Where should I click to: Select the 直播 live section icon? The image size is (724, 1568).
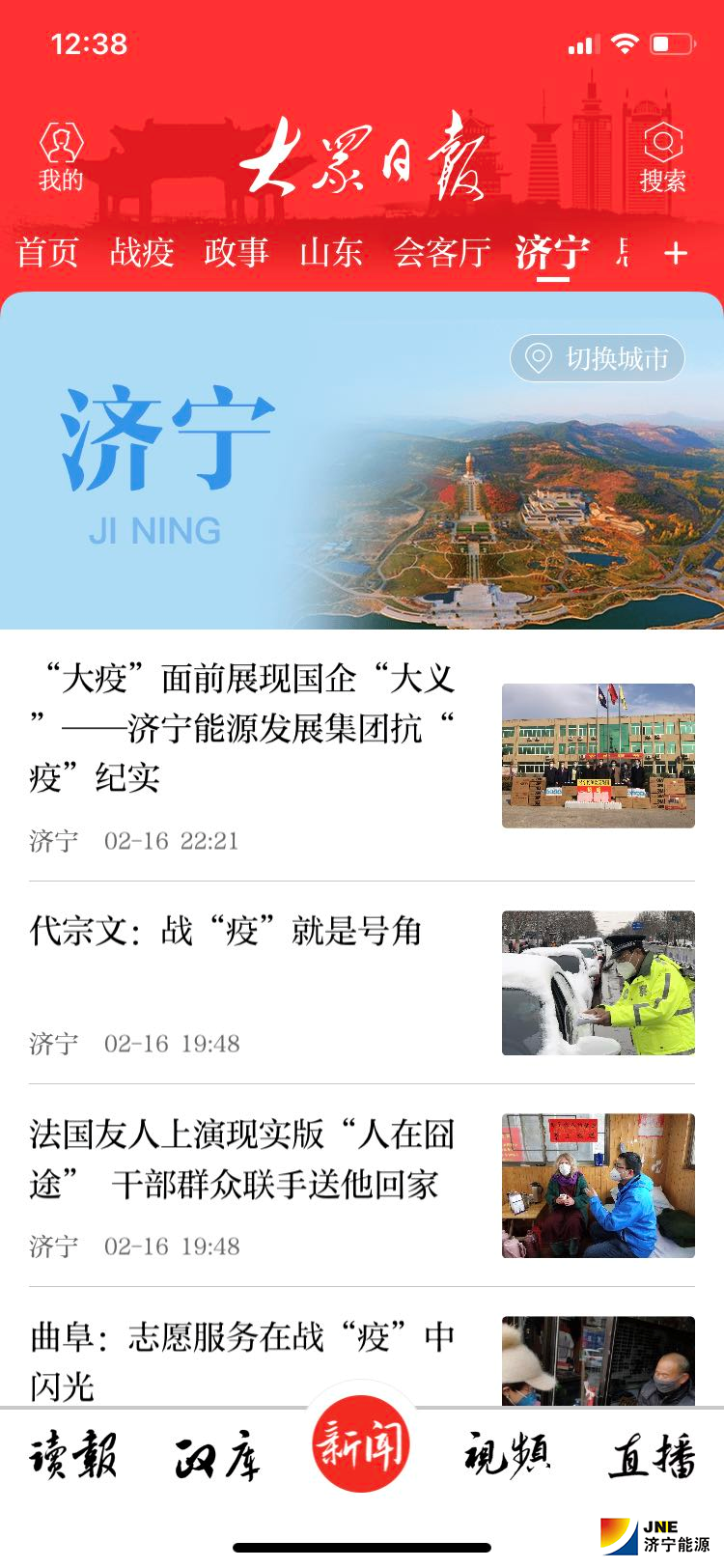click(653, 1454)
